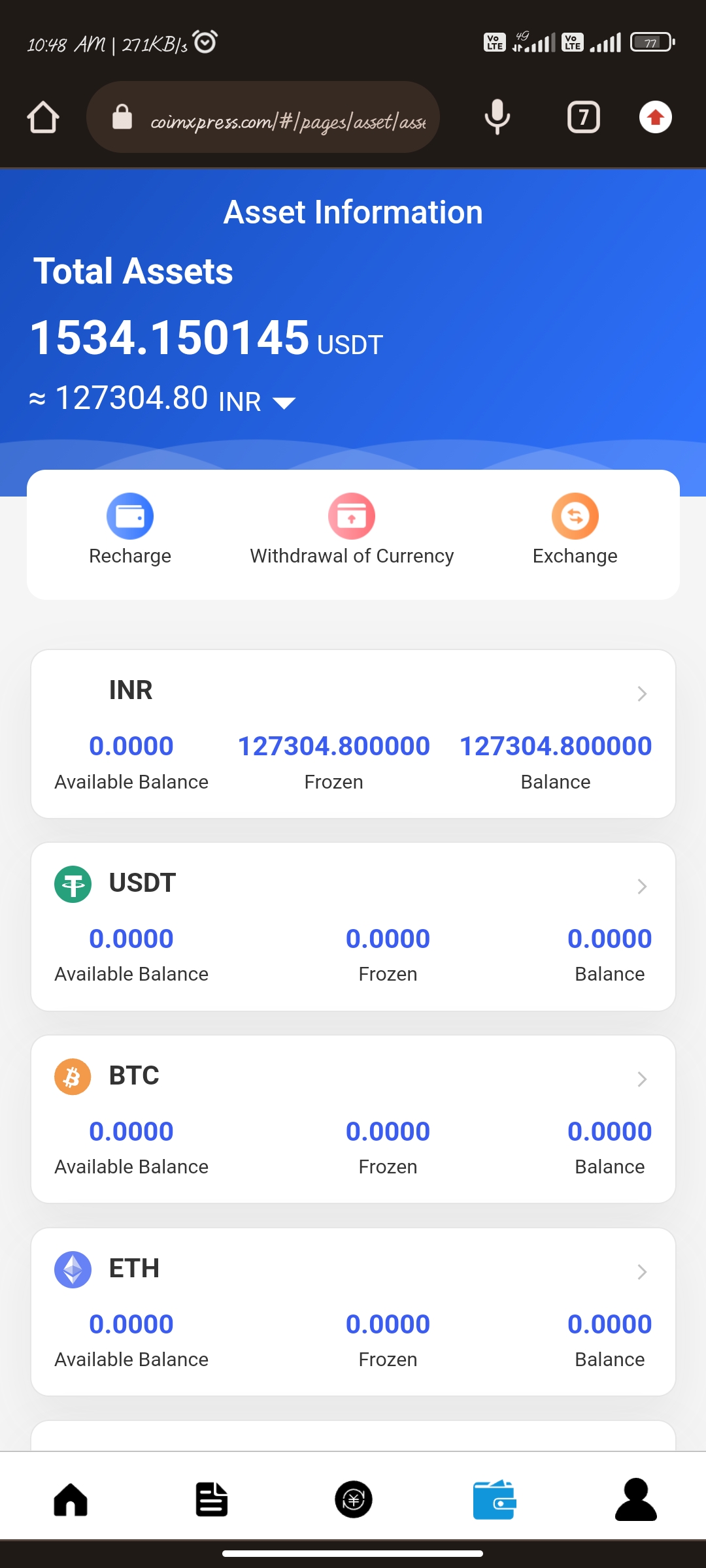View ETH asset details
Image resolution: width=706 pixels, height=1568 pixels.
point(353,1312)
